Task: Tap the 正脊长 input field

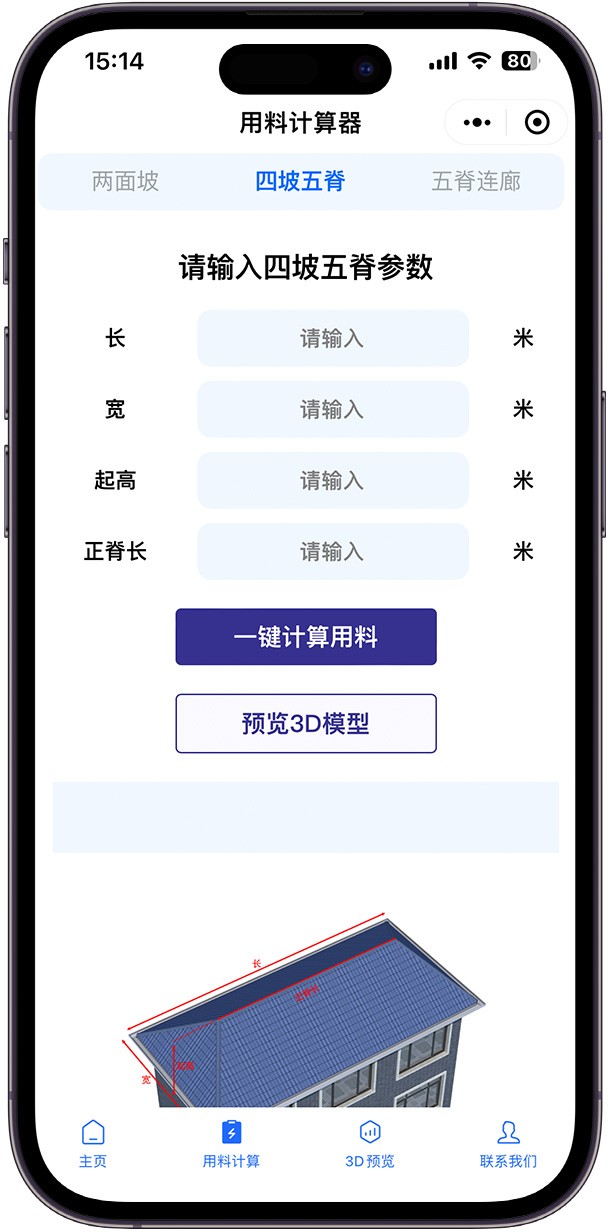Action: 332,551
